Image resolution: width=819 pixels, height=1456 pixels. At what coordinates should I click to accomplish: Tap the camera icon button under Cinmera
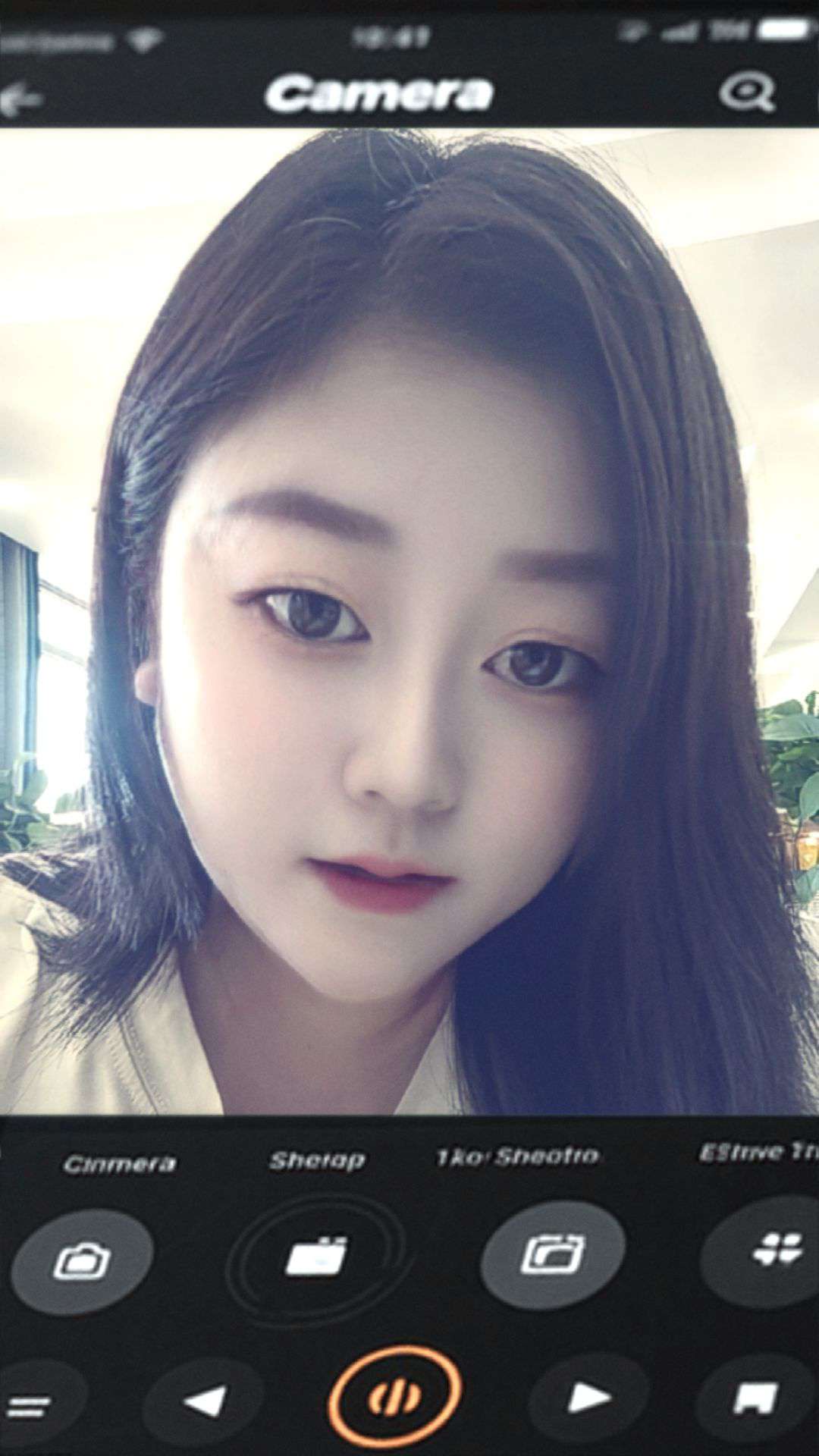82,1262
